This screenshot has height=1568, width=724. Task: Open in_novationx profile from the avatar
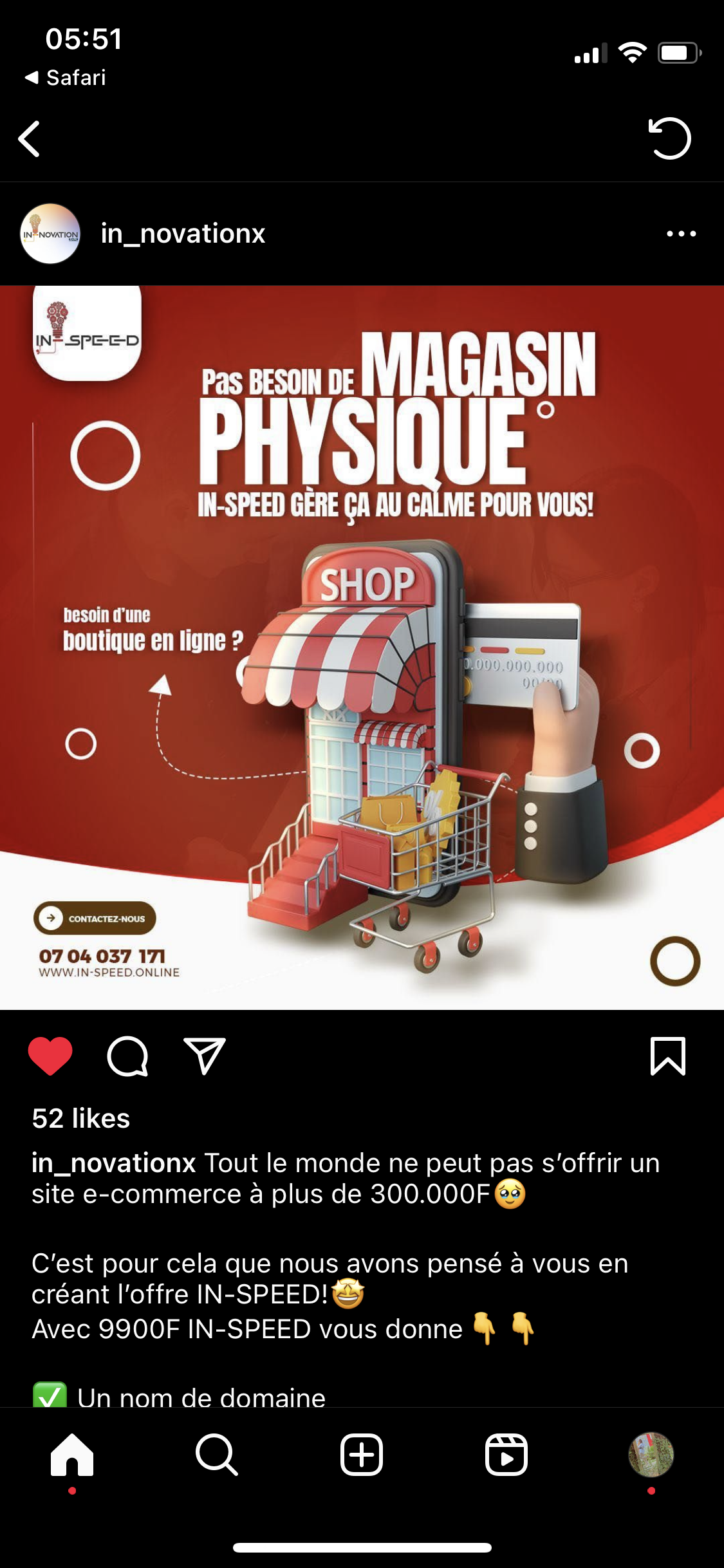point(50,234)
